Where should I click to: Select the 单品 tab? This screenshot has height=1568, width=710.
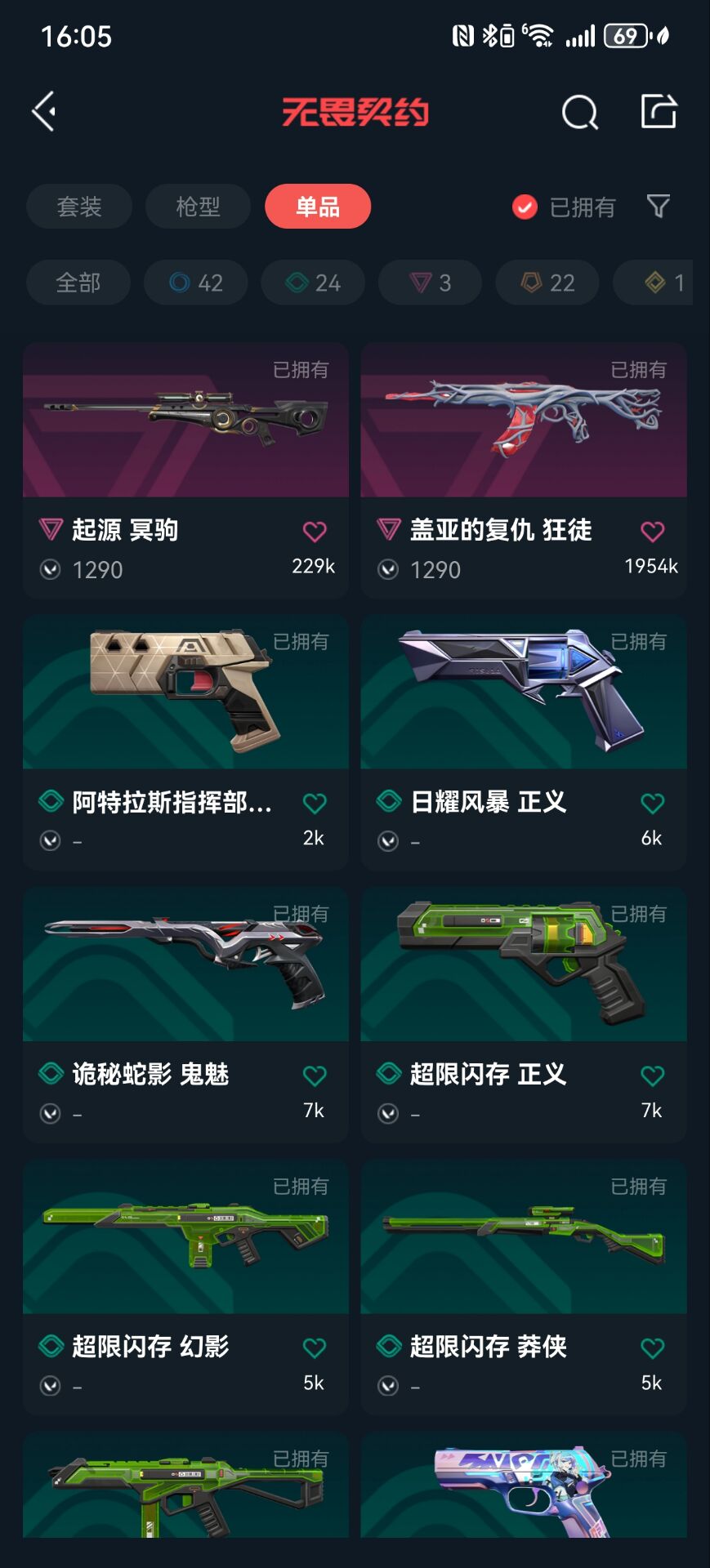coord(317,207)
